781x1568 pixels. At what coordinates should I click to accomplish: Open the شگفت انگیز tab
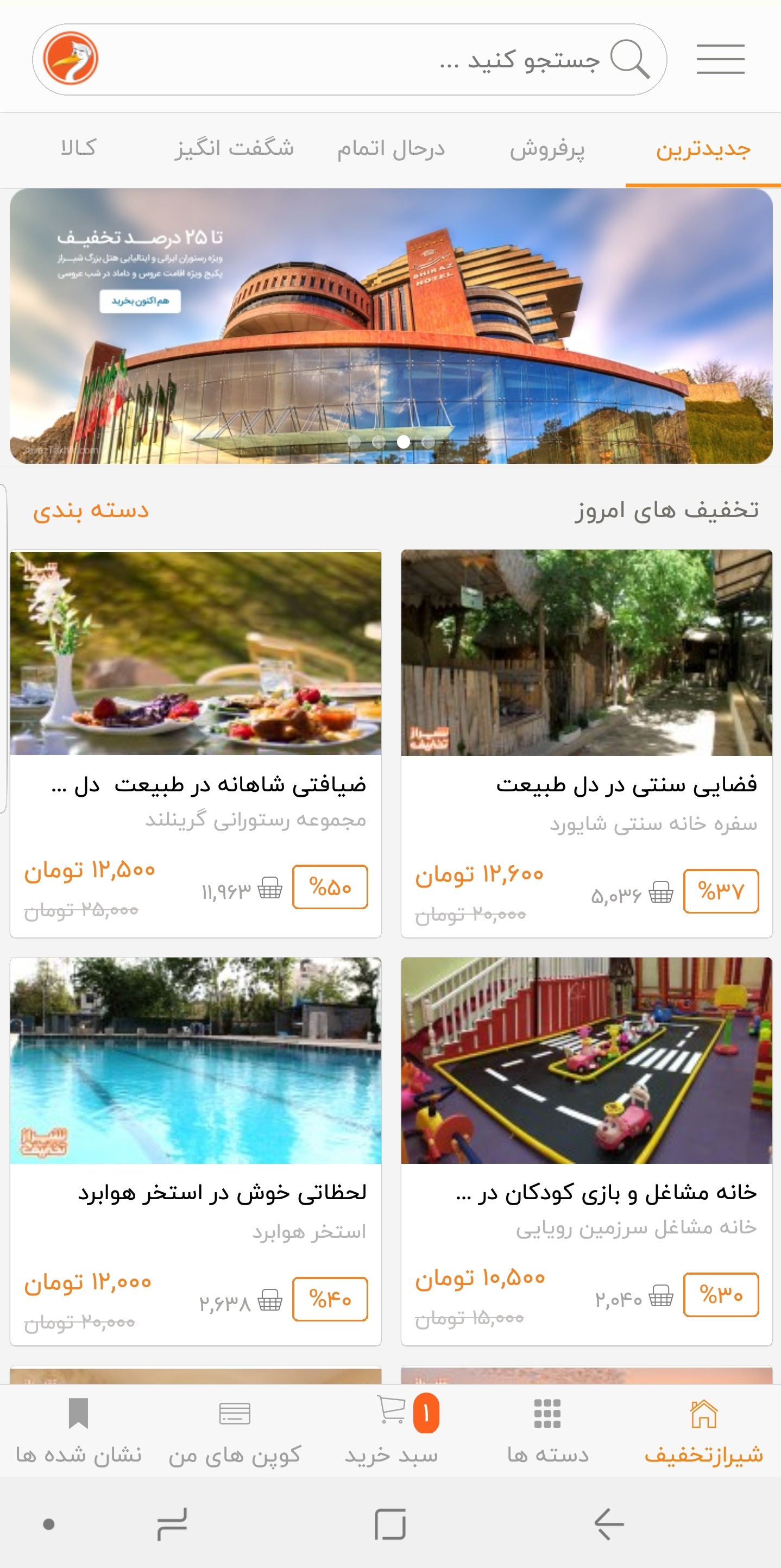tap(235, 149)
